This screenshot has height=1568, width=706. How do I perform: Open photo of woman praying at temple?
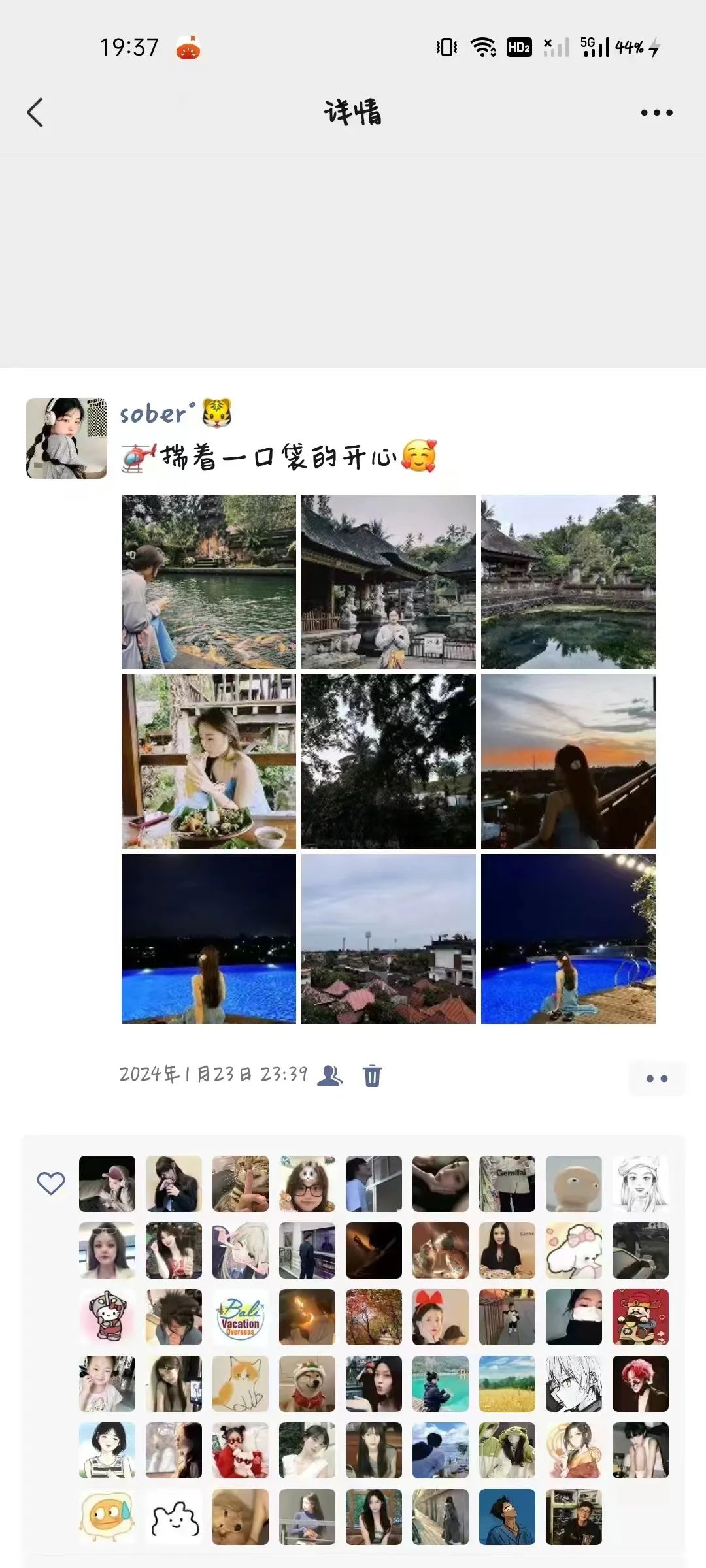(388, 581)
